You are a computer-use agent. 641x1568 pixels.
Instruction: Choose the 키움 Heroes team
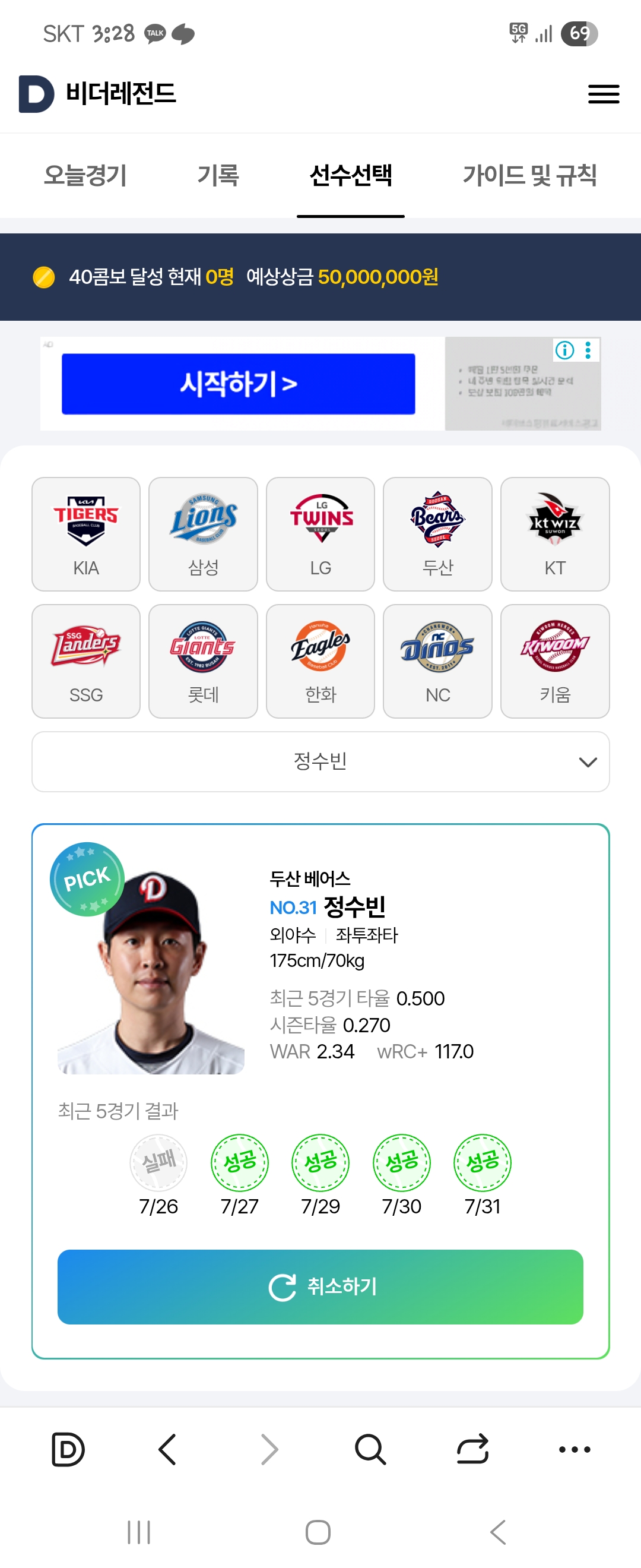(x=554, y=661)
